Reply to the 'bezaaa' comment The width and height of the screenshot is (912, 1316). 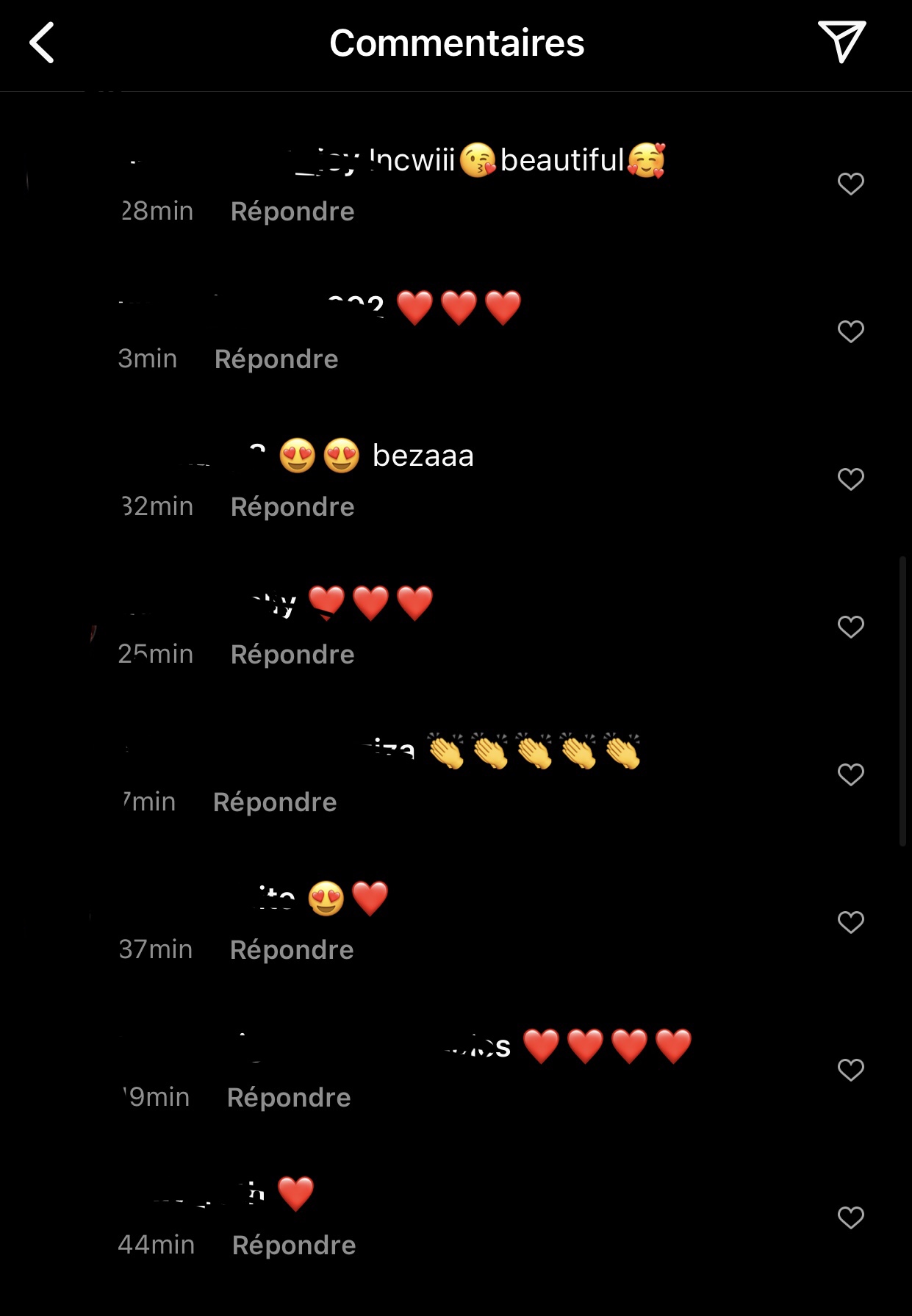point(292,507)
